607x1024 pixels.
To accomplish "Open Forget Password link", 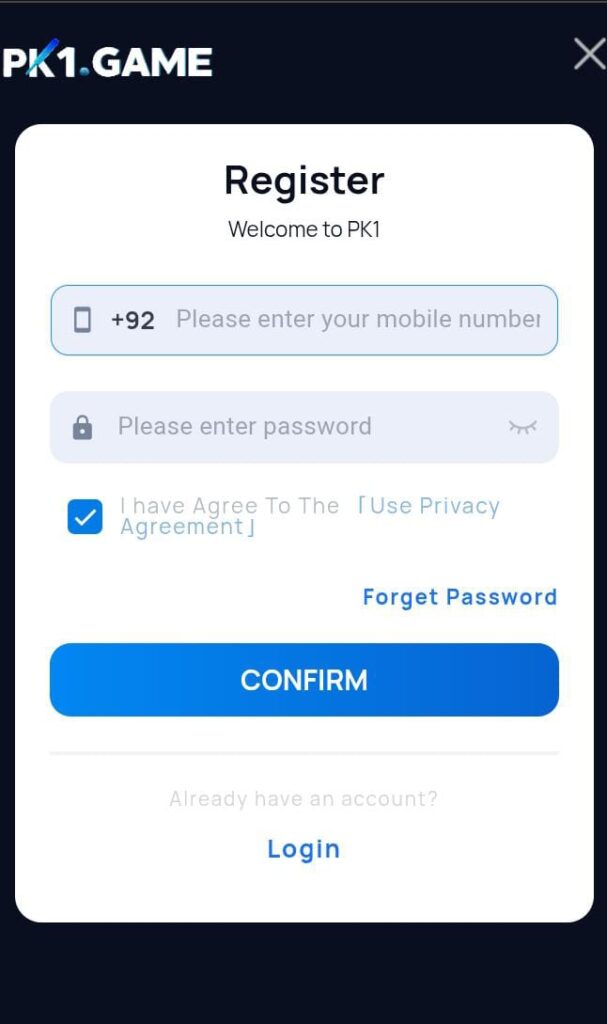I will [459, 597].
